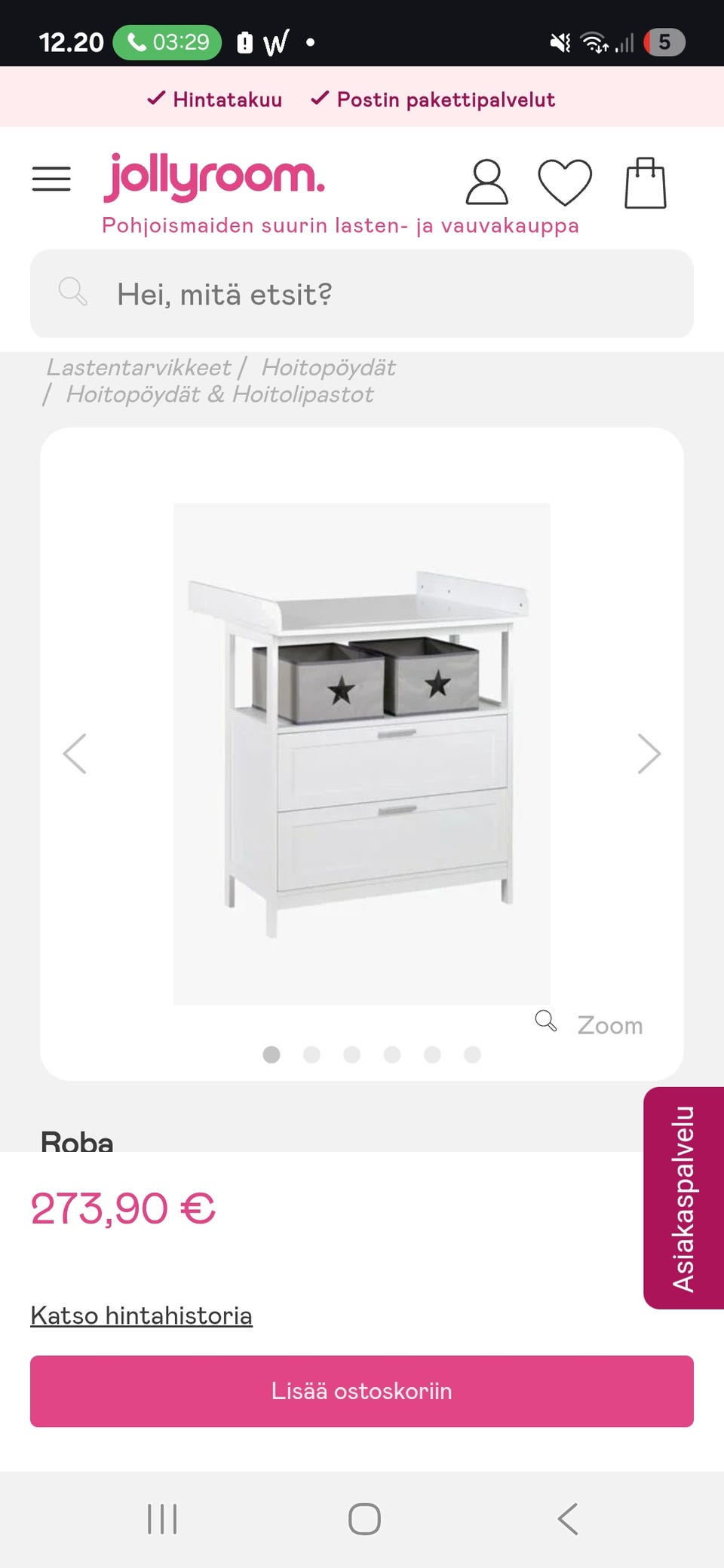Image resolution: width=724 pixels, height=1568 pixels.
Task: Go to the Jollyroom home page logo
Action: pos(214,178)
